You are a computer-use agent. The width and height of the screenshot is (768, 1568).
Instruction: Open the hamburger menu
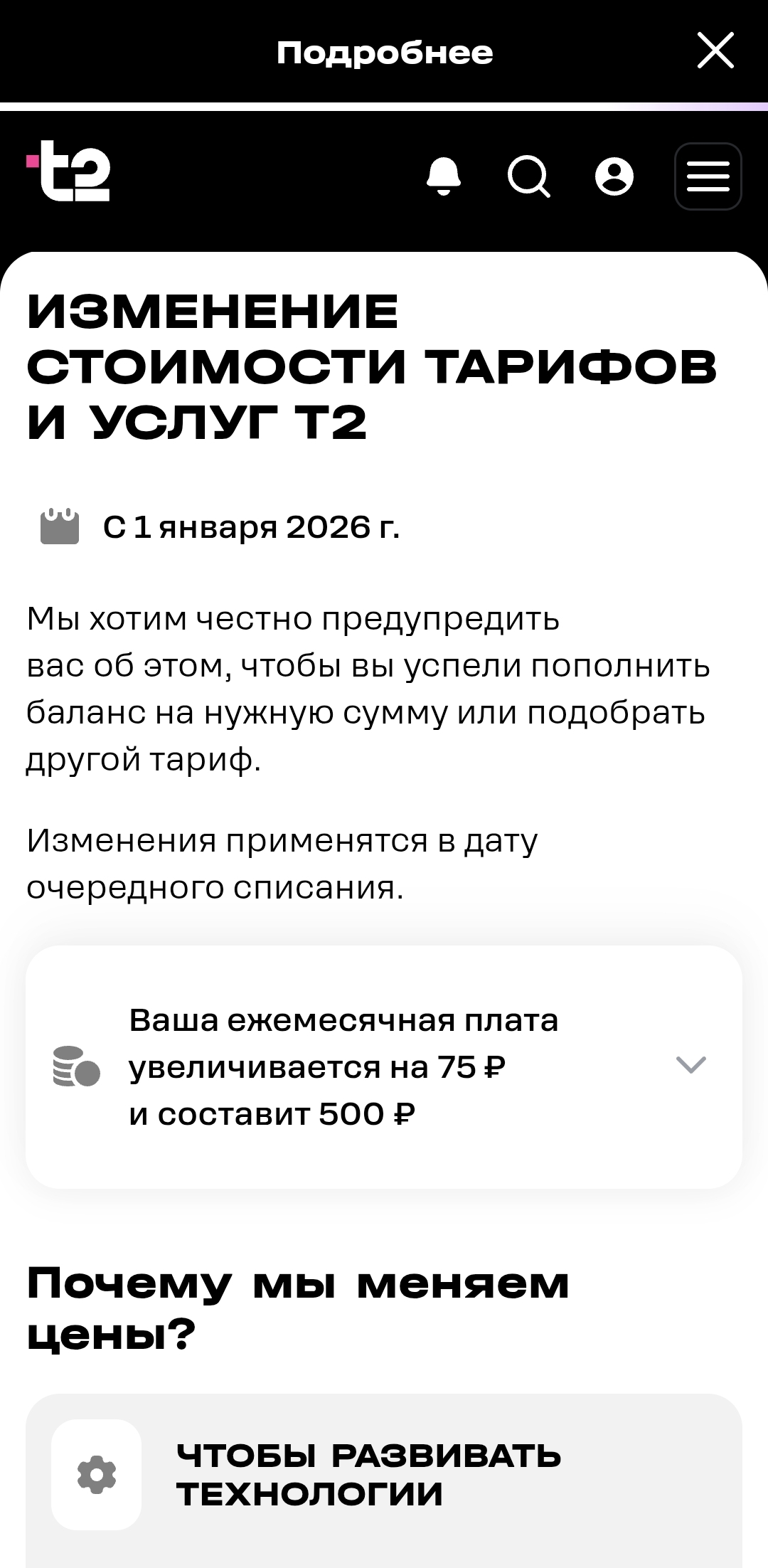(x=708, y=176)
